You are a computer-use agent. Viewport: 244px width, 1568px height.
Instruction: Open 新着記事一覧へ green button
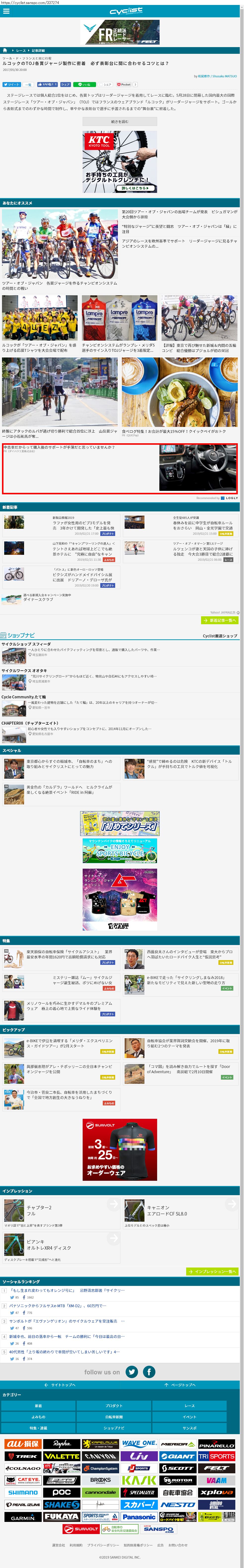[x=220, y=620]
